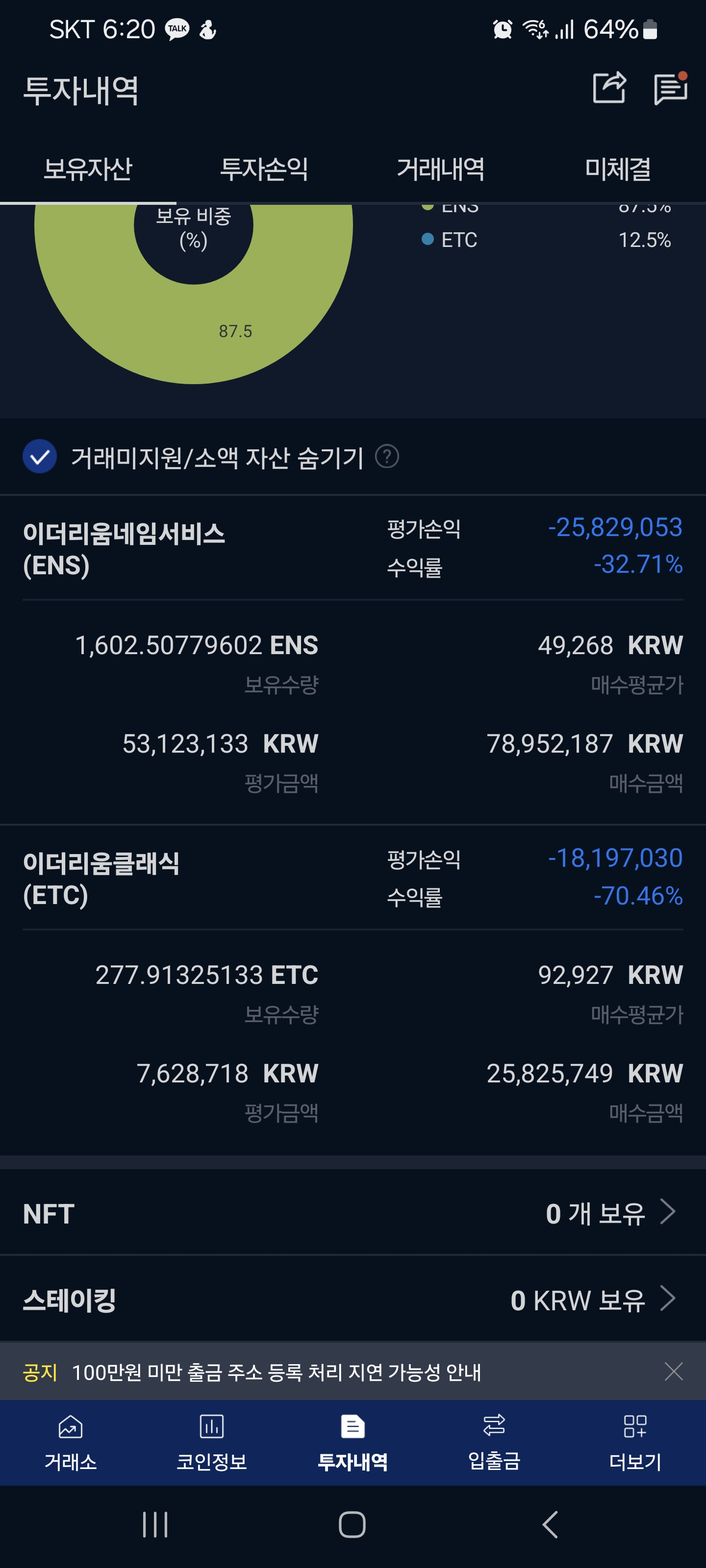Open the NFT holdings row
Screen dimensions: 706x1568
[x=353, y=1213]
